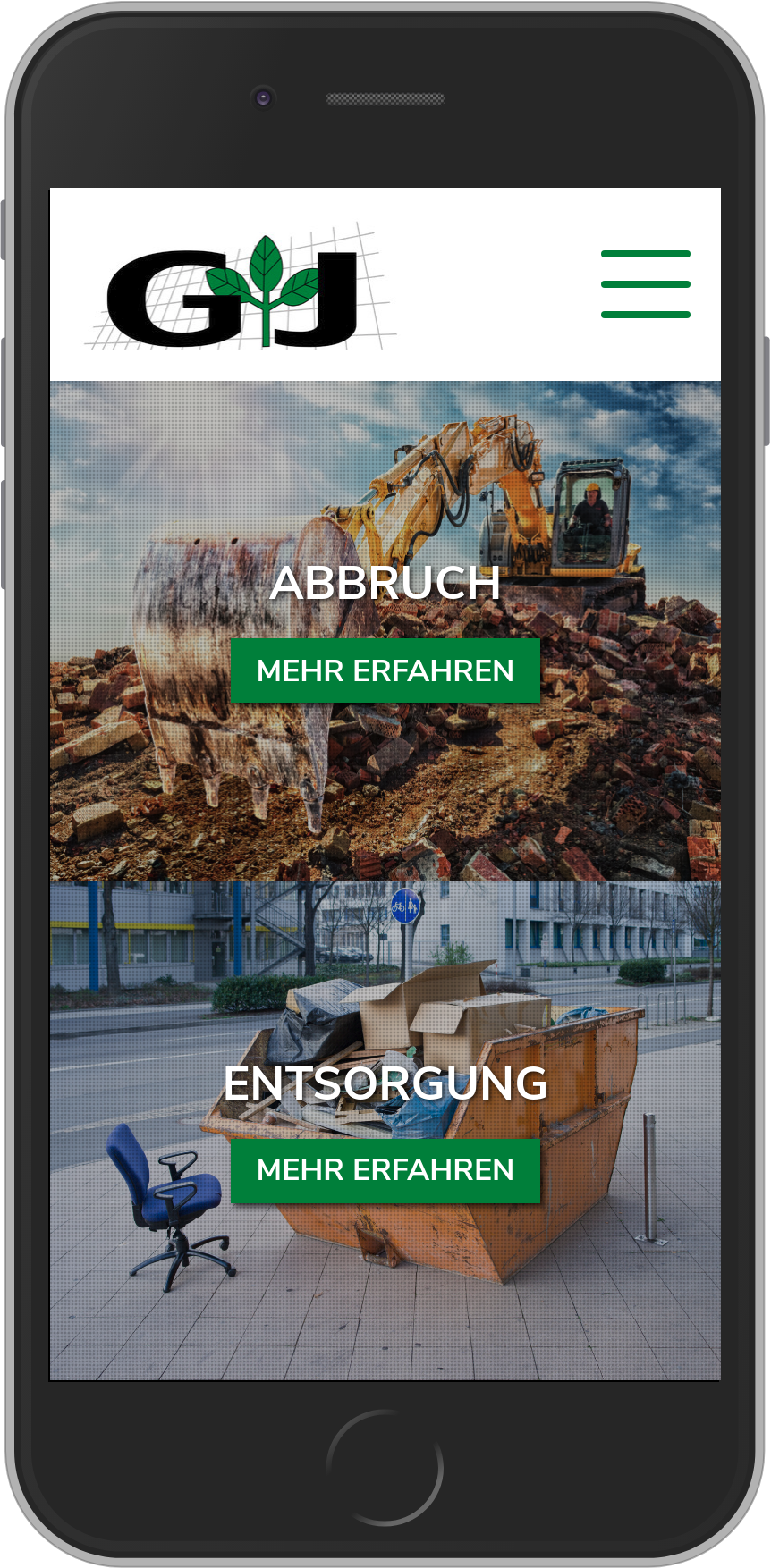Viewport: 771px width, 1568px height.
Task: Open the hamburger navigation menu
Action: pyautogui.click(x=645, y=284)
